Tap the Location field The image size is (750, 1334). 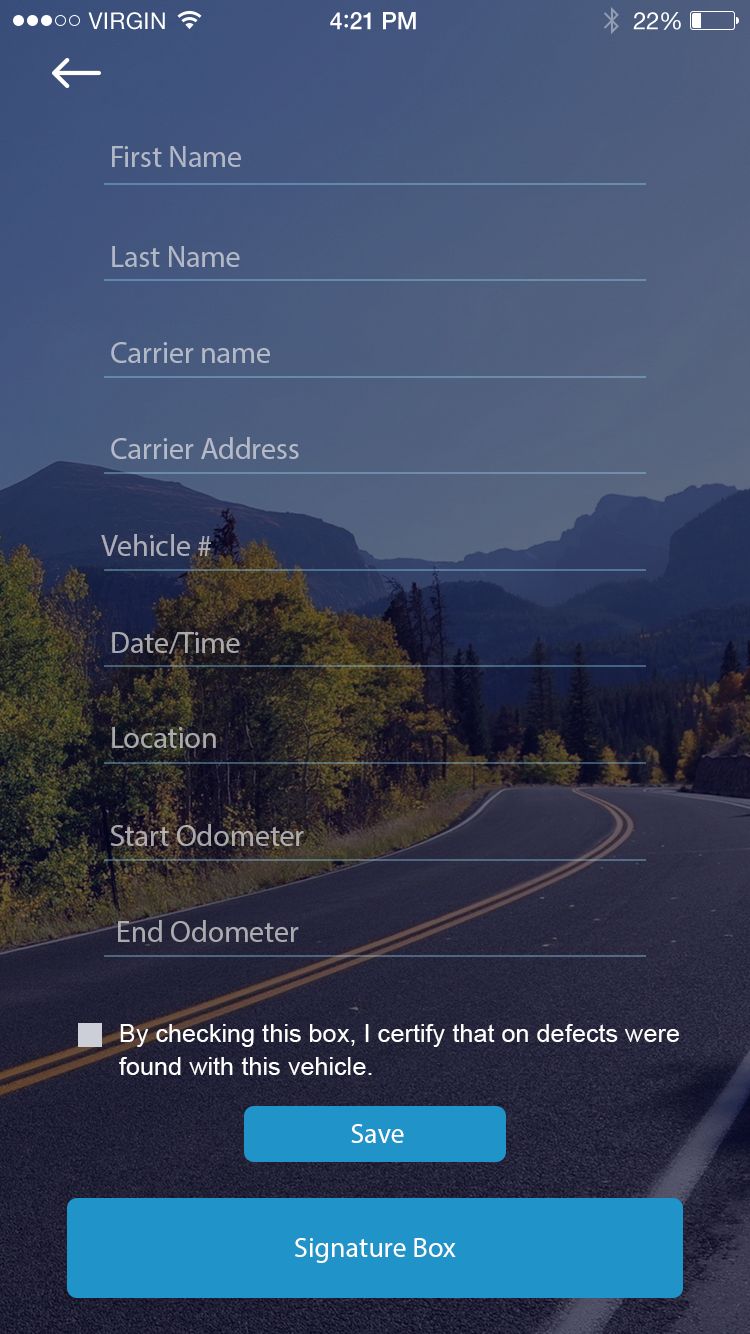point(374,738)
